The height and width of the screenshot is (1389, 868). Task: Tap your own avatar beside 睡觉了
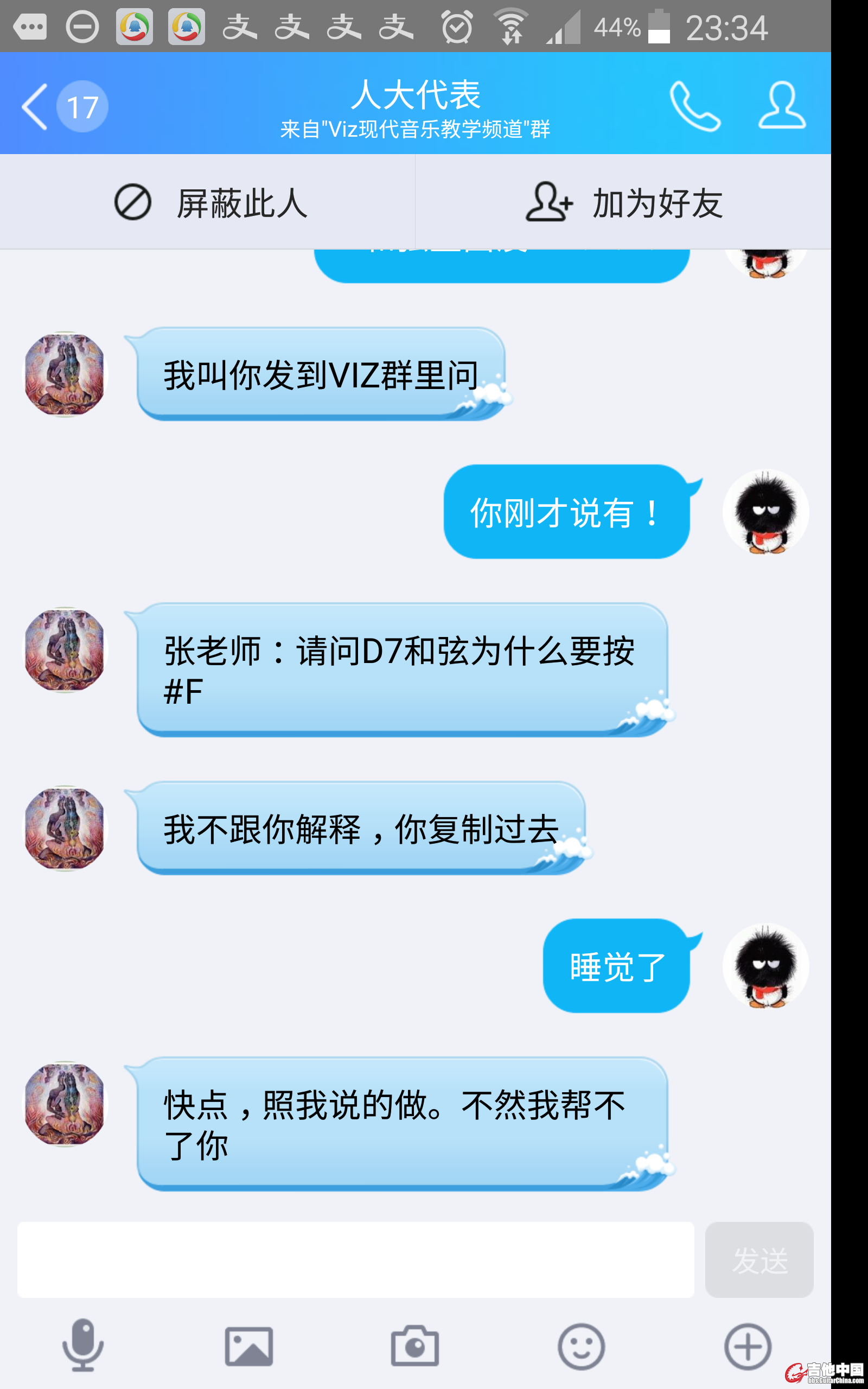point(765,966)
